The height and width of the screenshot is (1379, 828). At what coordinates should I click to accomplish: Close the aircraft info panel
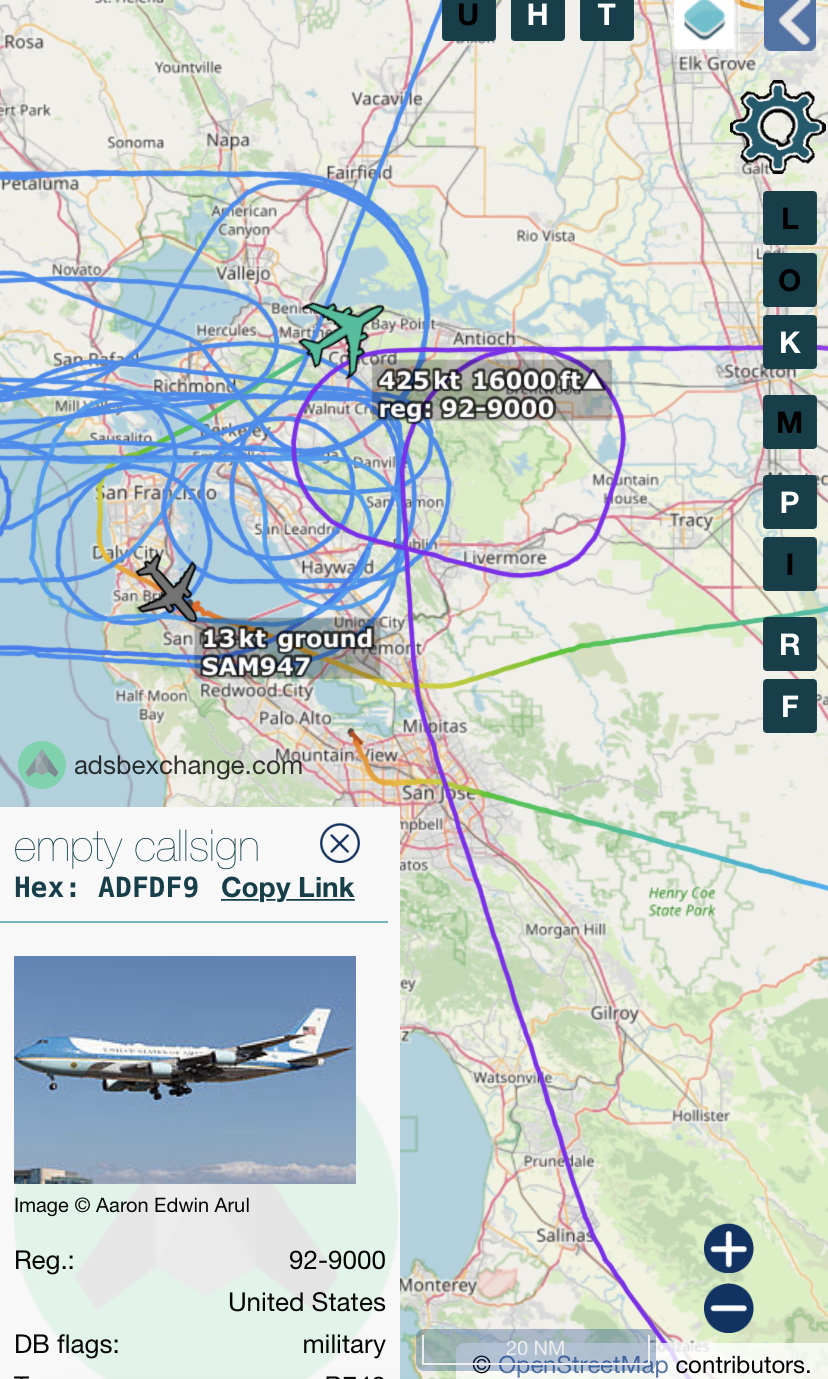point(340,844)
